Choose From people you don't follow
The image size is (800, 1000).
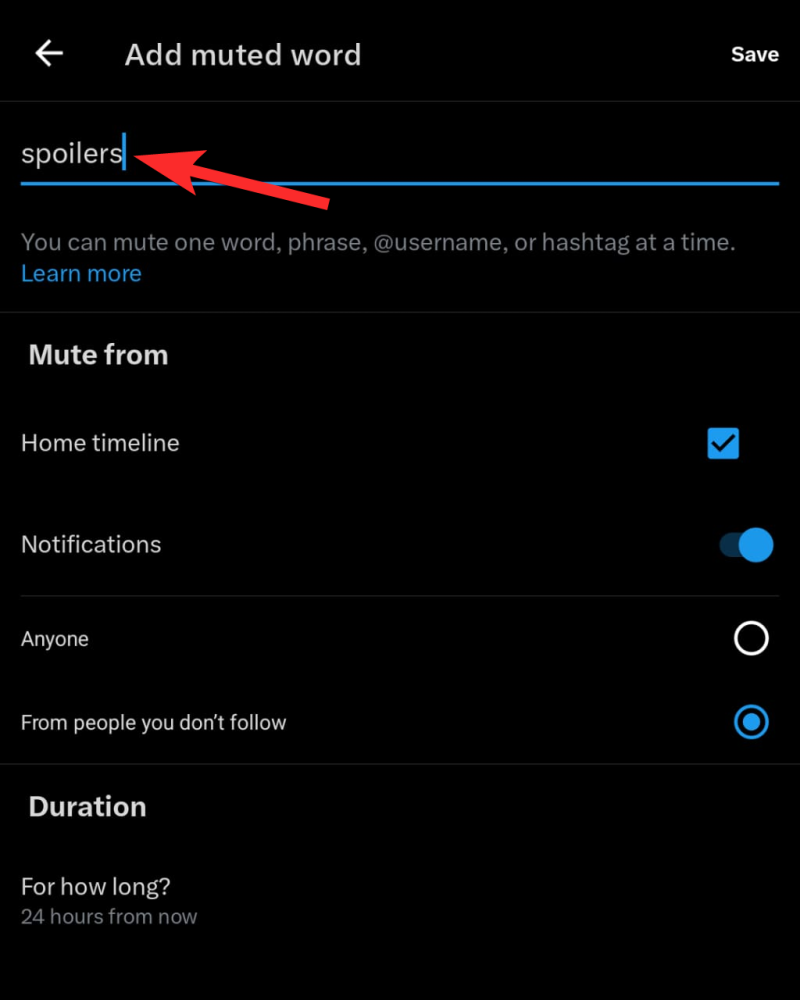coord(751,722)
